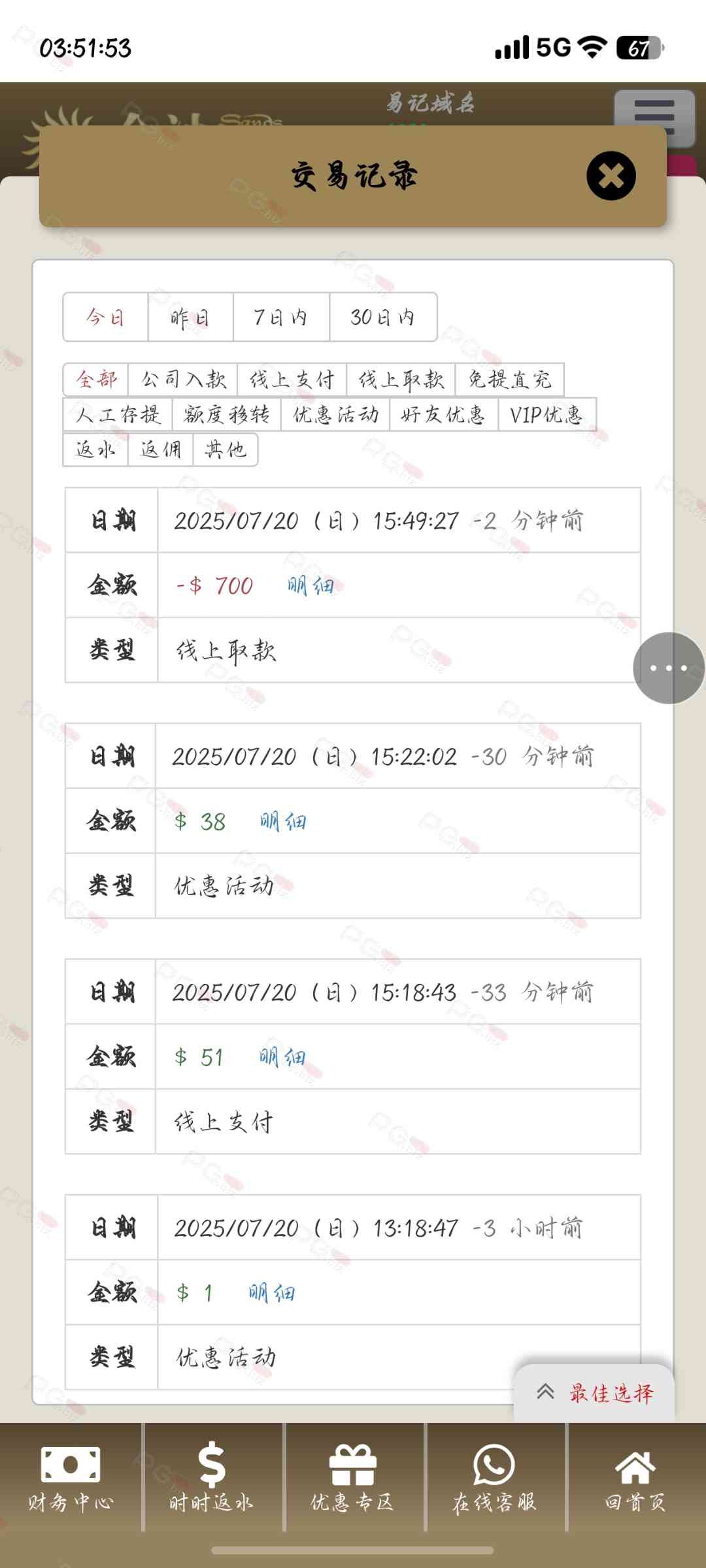Contact 在线客服 support
The width and height of the screenshot is (706, 1568).
coord(494,1478)
